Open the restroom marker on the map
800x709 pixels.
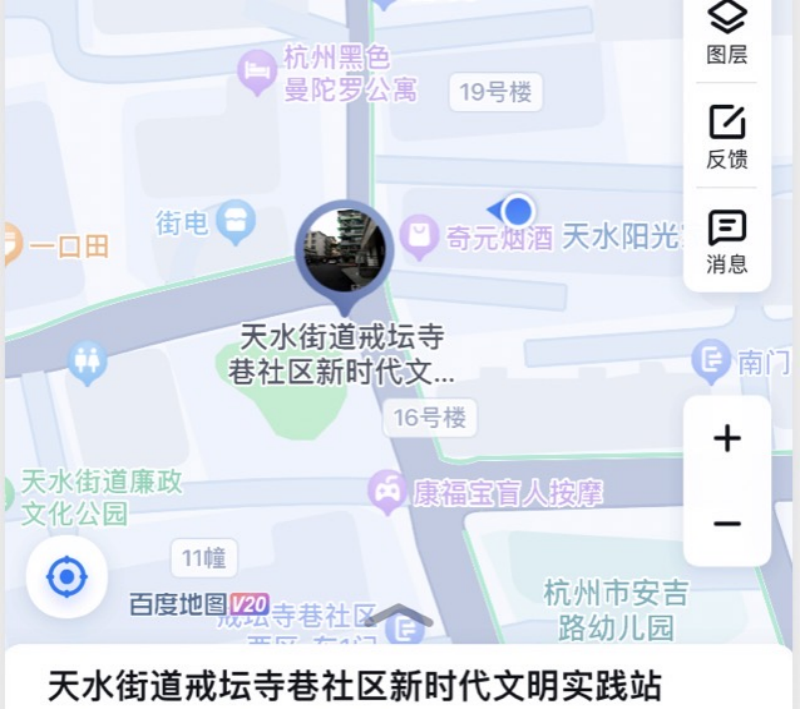(x=87, y=360)
